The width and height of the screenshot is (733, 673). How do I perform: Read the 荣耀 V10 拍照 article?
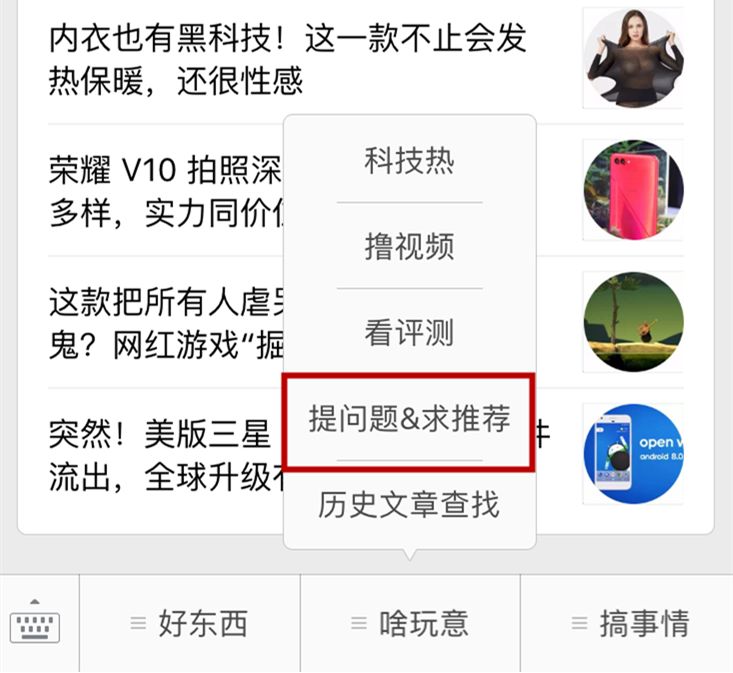tap(160, 190)
